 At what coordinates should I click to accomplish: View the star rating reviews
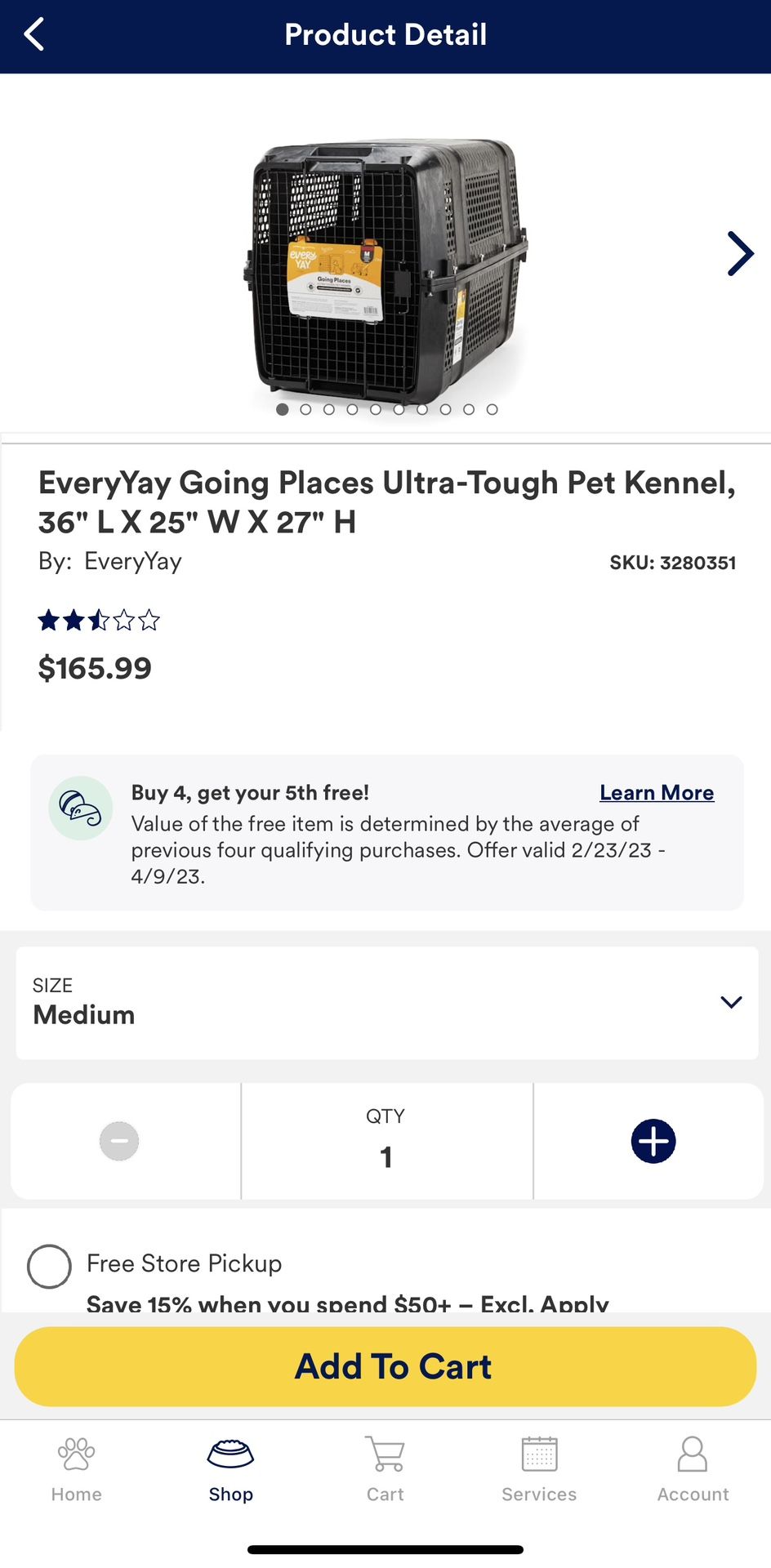coord(99,621)
